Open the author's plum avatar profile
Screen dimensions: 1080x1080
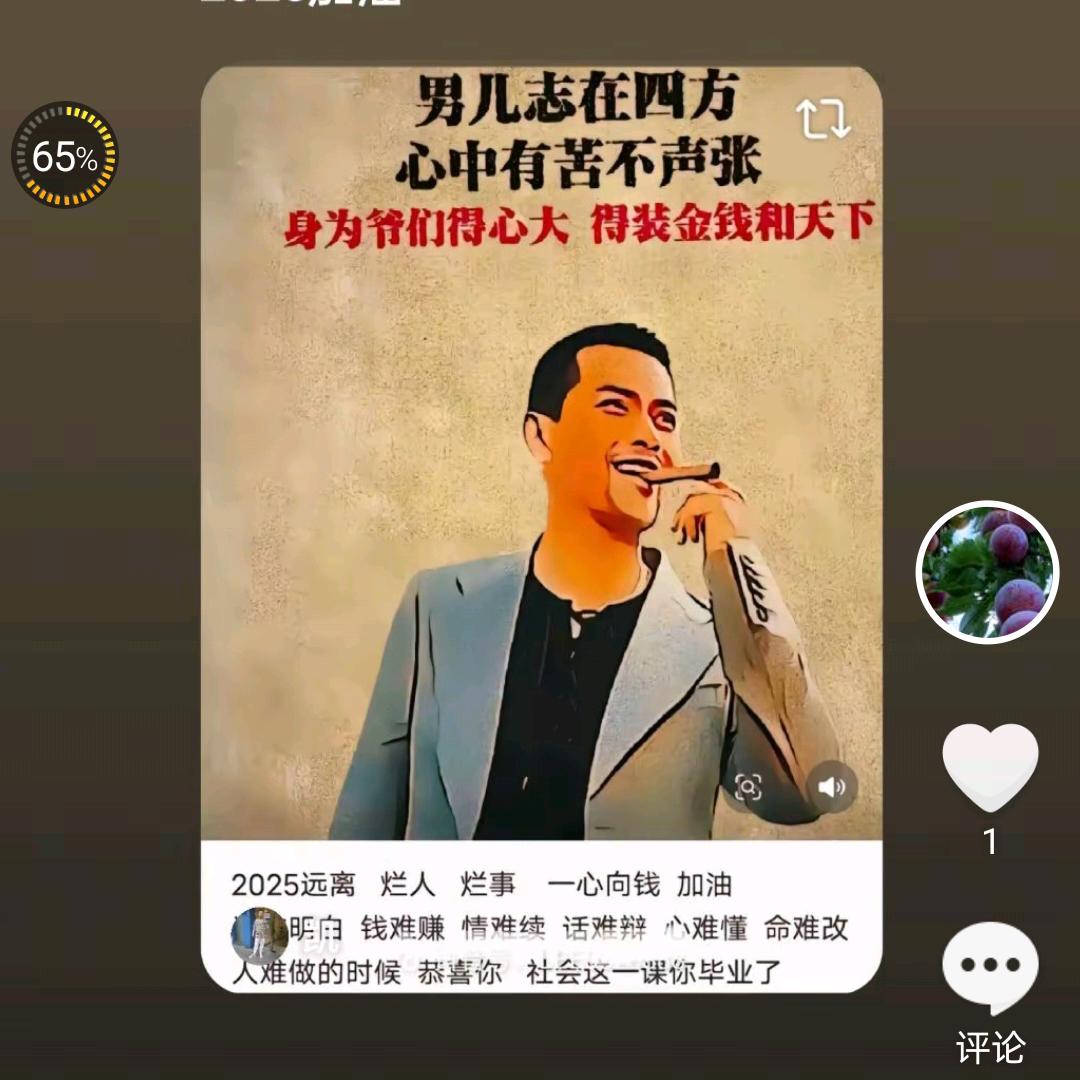tap(988, 572)
